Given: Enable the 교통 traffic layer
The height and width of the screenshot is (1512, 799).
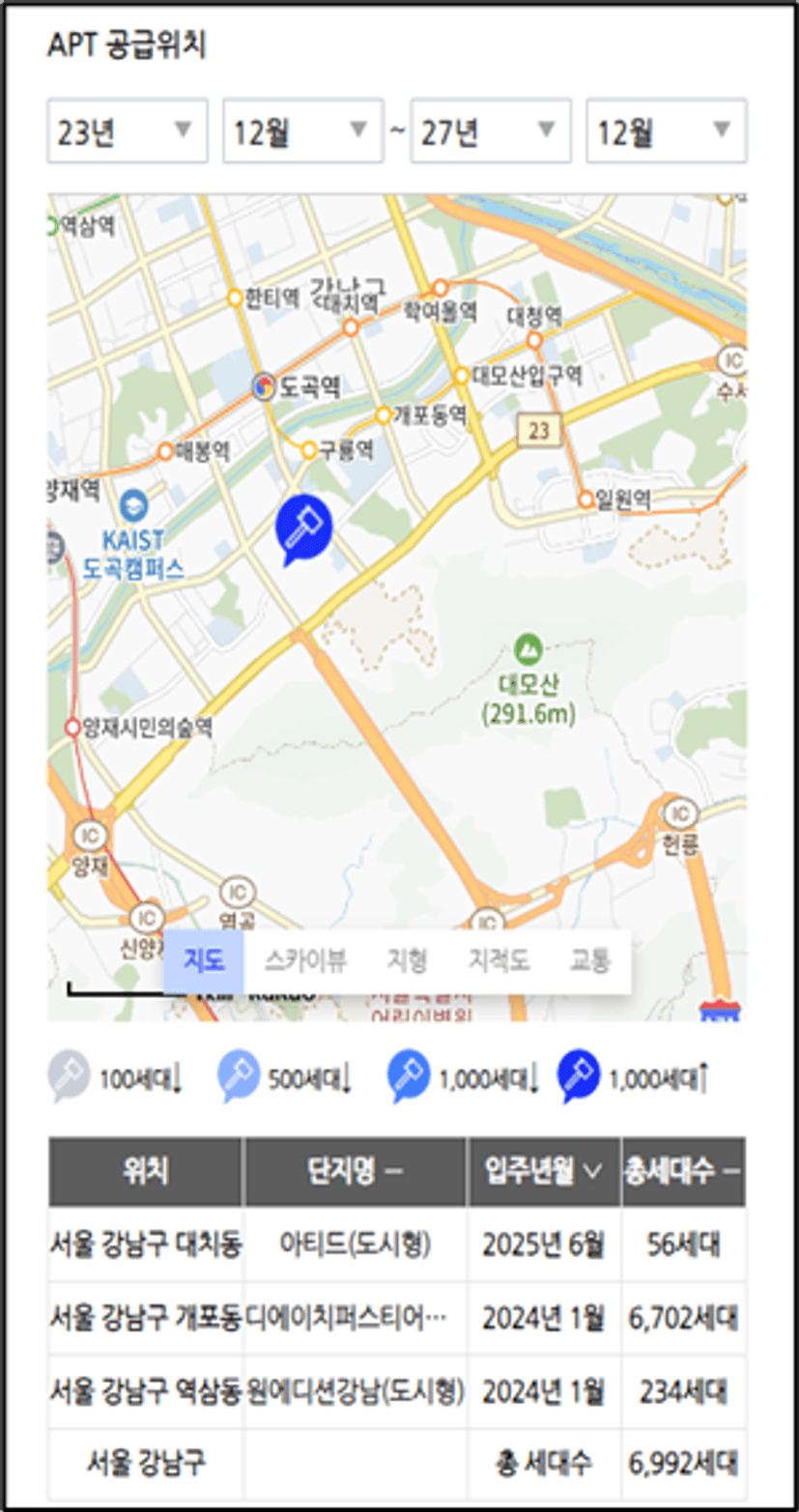Looking at the screenshot, I should [x=589, y=961].
